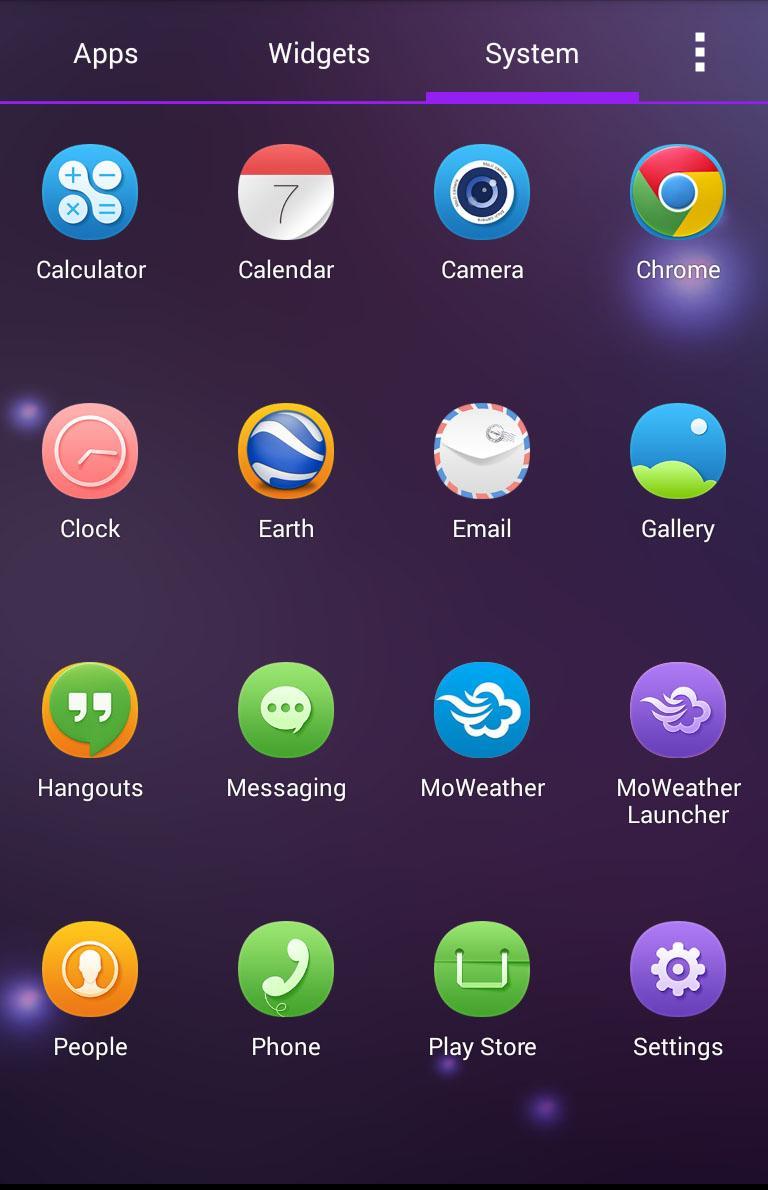
Task: Open the People app
Action: (90, 968)
